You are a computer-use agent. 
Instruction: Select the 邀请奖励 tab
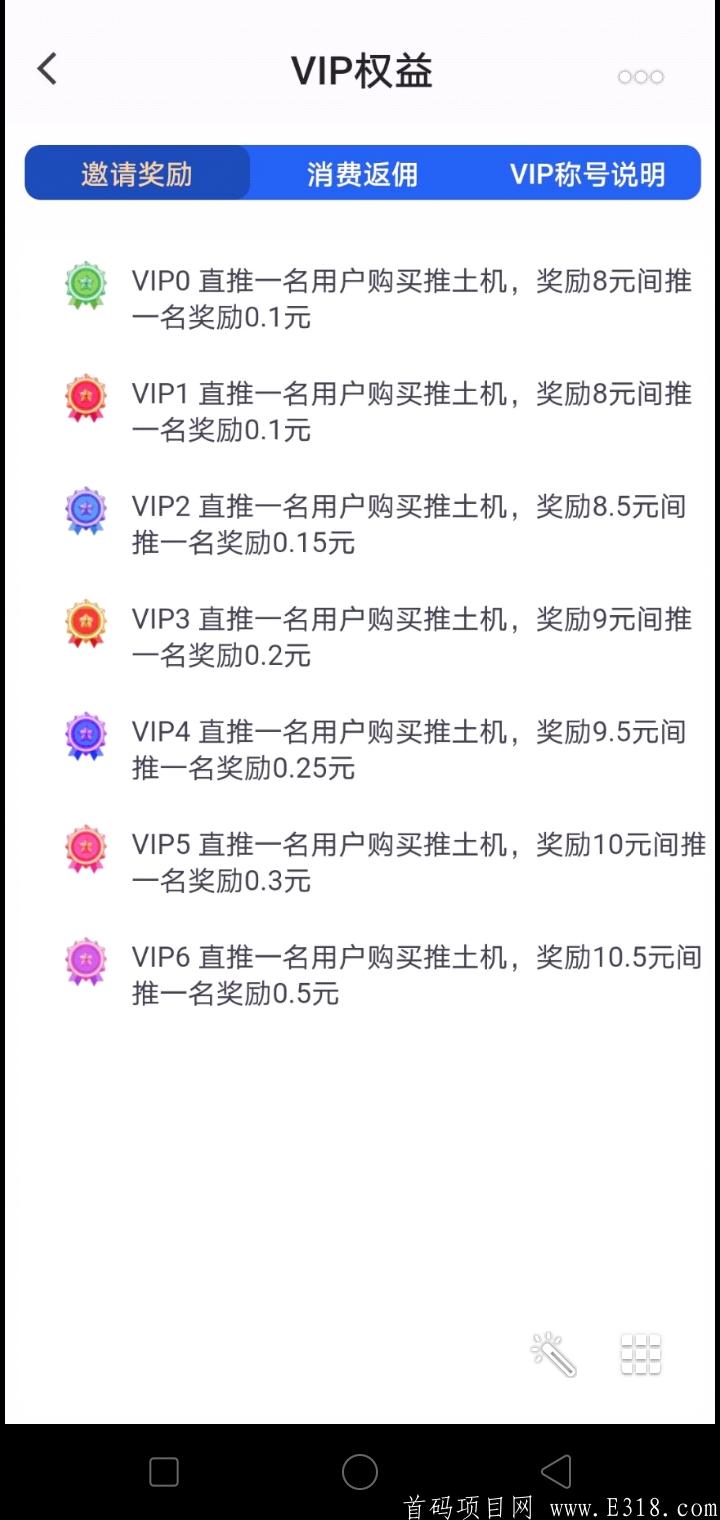point(137,174)
